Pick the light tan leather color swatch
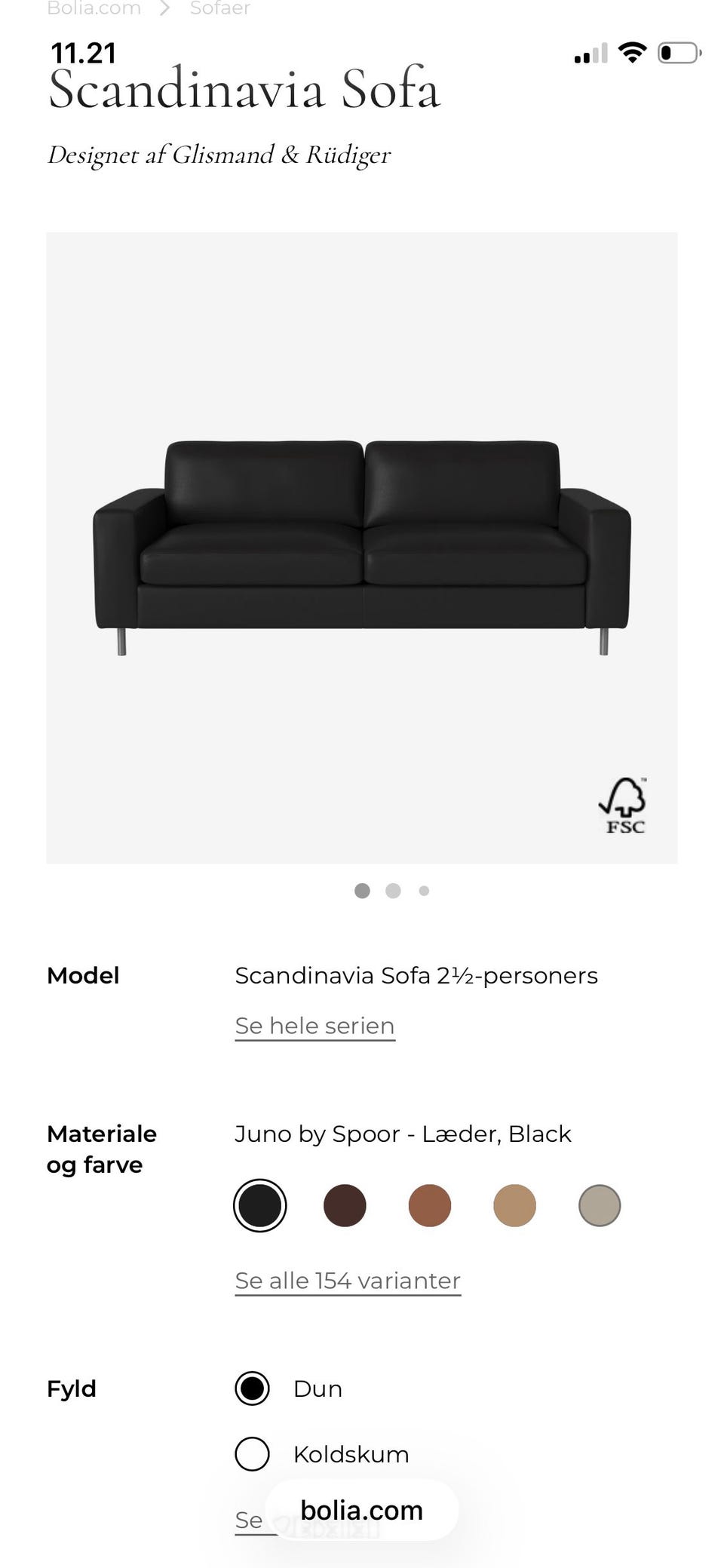The height and width of the screenshot is (1568, 724). click(514, 1205)
